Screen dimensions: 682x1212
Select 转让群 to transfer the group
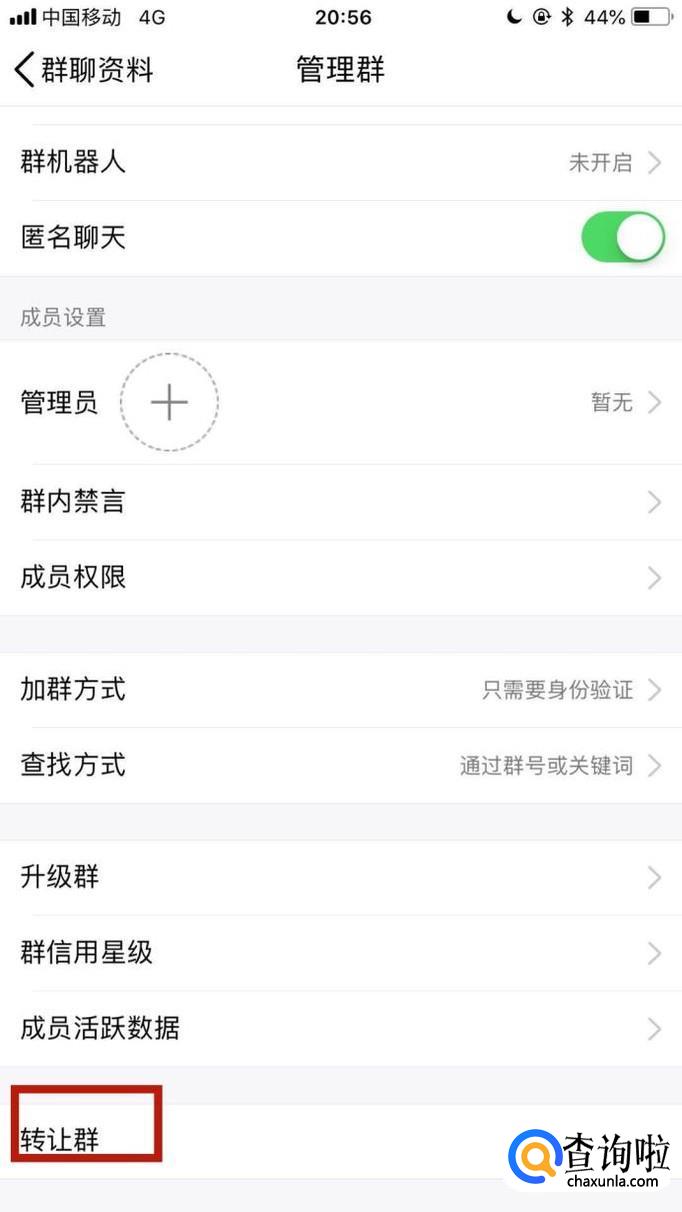pyautogui.click(x=62, y=1140)
